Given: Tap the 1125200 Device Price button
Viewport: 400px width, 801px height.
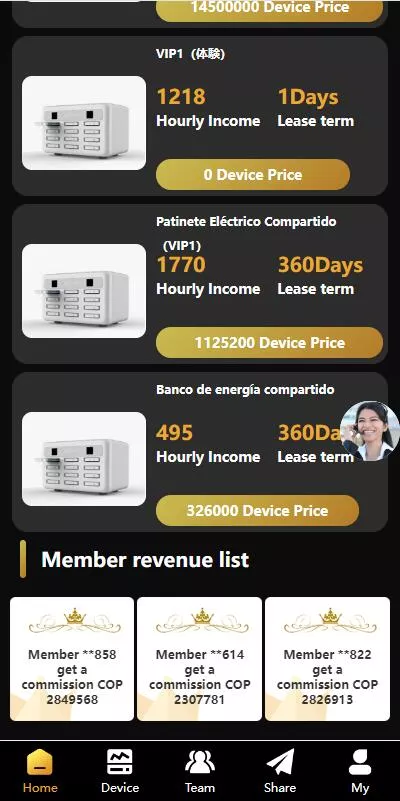Looking at the screenshot, I should (x=269, y=343).
